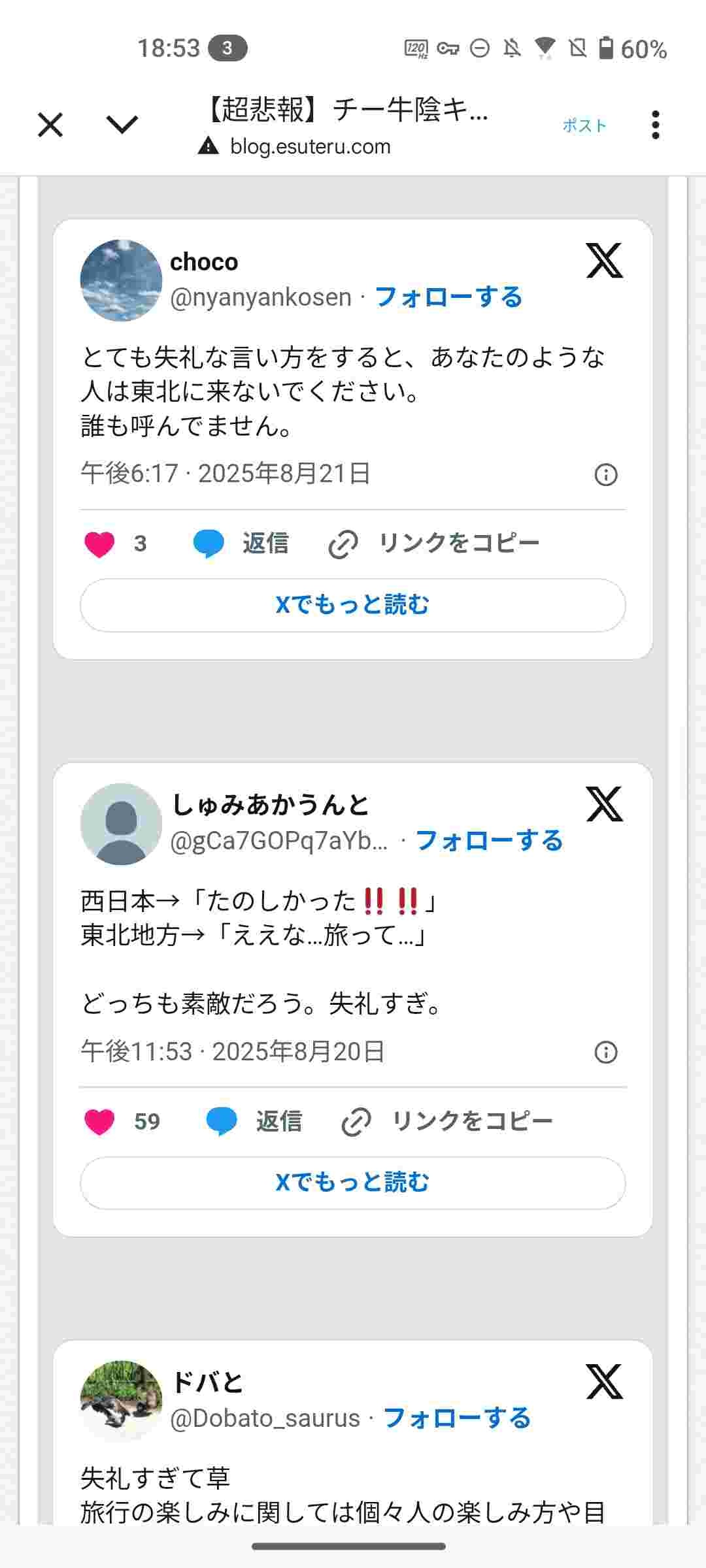Follow しゅみあかうんと account
The height and width of the screenshot is (1568, 706).
pyautogui.click(x=489, y=841)
